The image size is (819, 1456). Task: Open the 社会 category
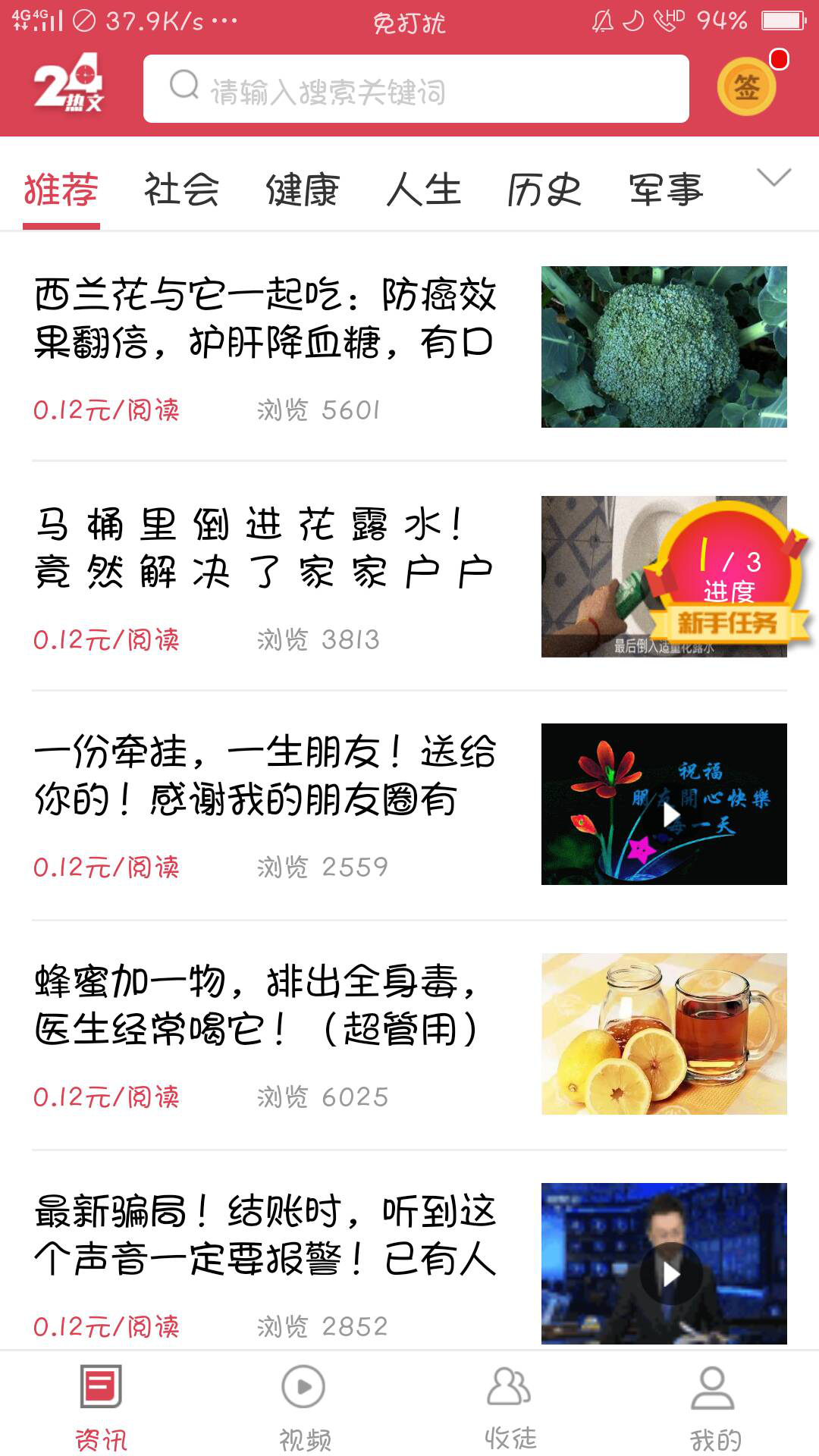point(182,190)
